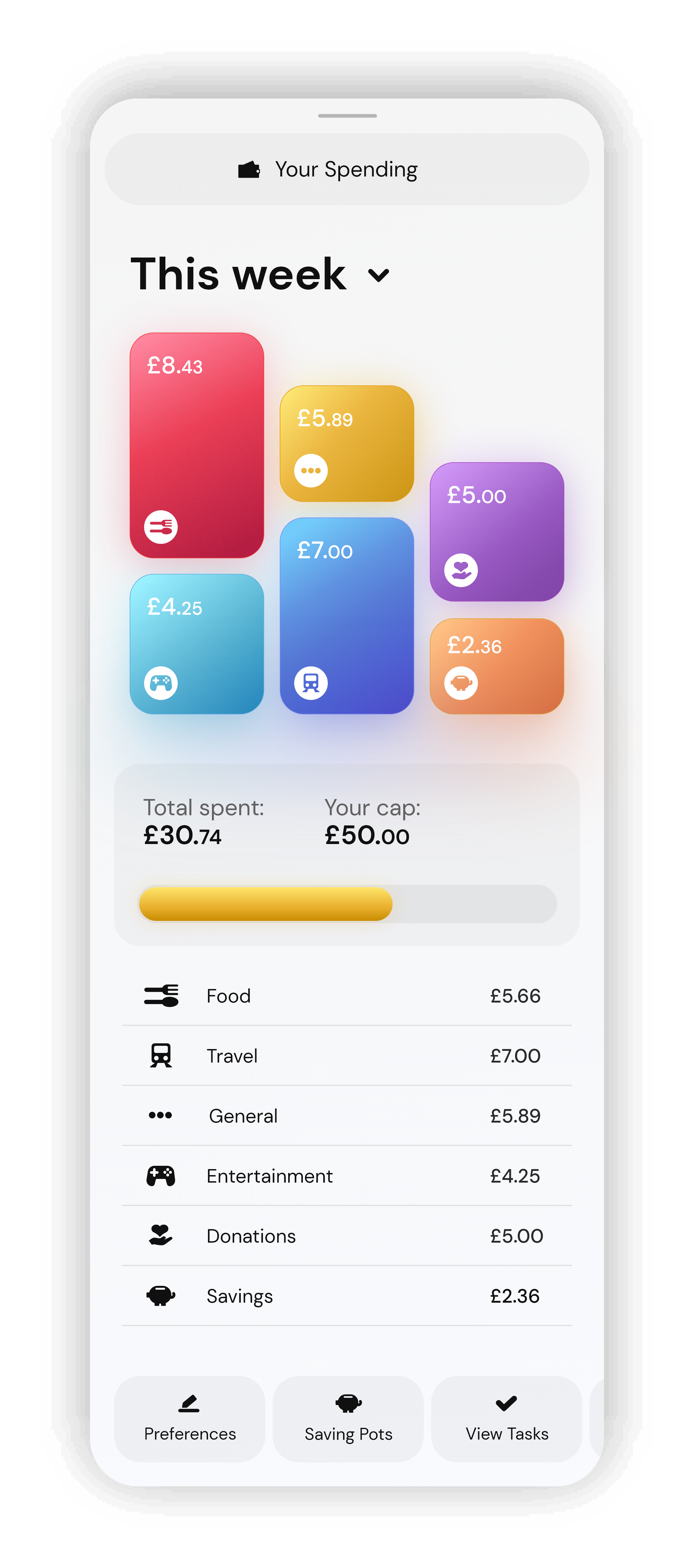This screenshot has height=1568, width=694.
Task: Tap the Your Spending header pill
Action: pos(346,169)
